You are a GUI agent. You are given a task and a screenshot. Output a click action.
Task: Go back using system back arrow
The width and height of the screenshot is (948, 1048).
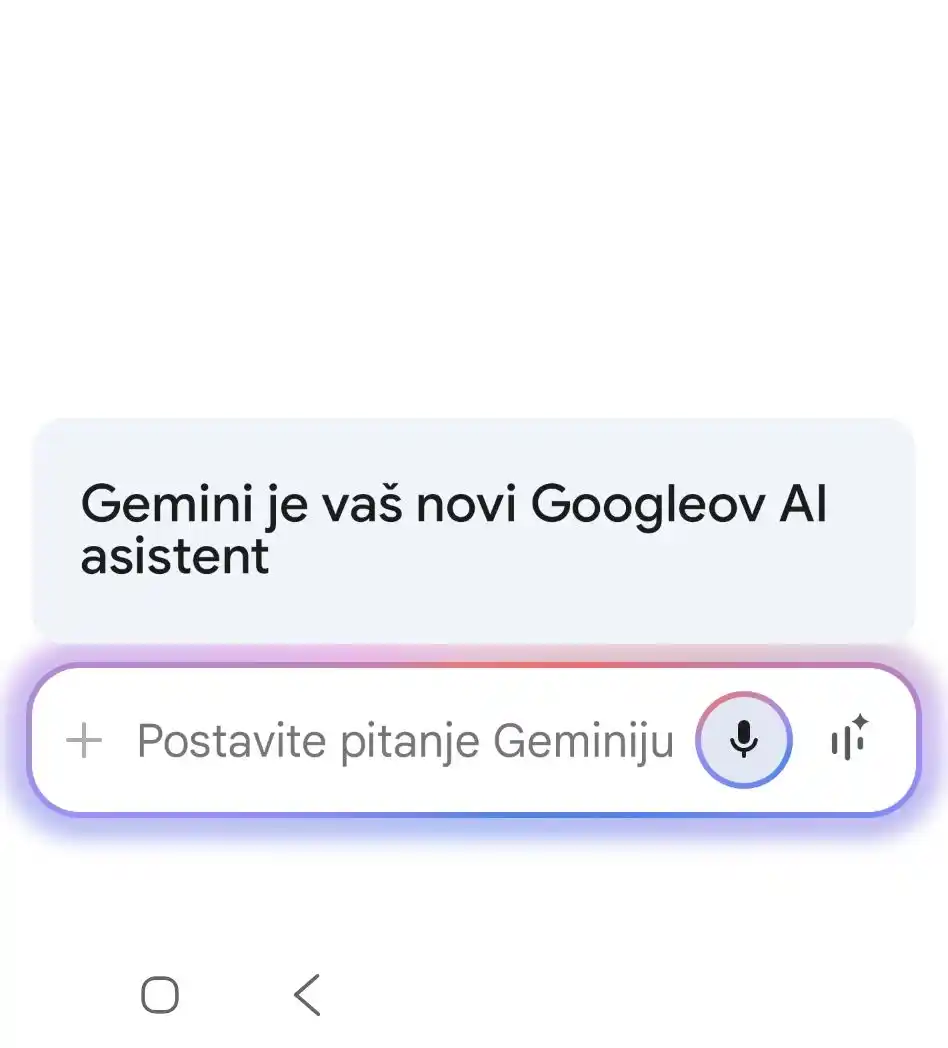tap(307, 995)
